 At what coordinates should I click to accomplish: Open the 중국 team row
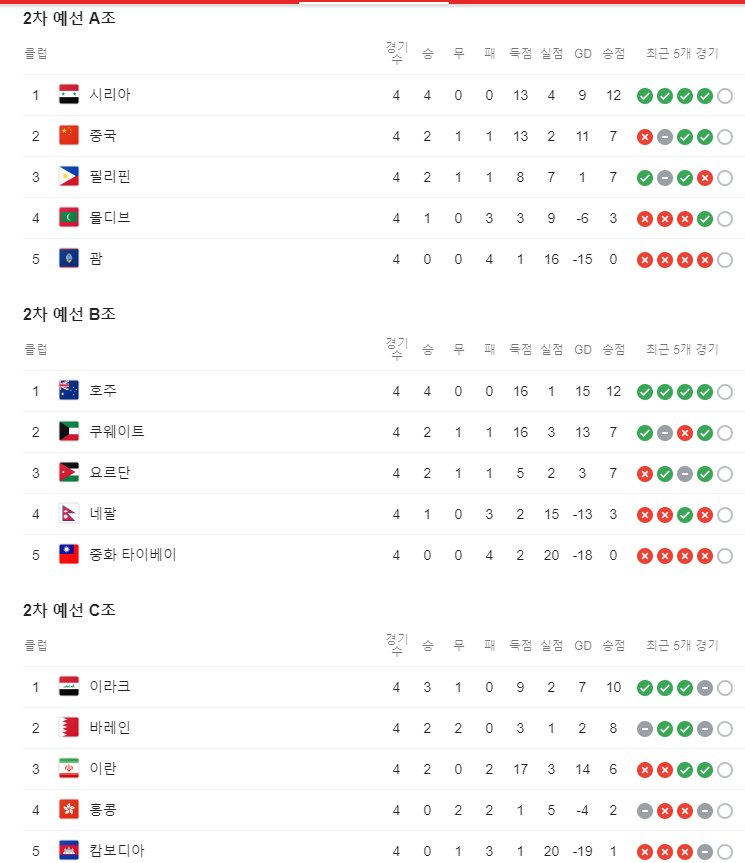103,136
